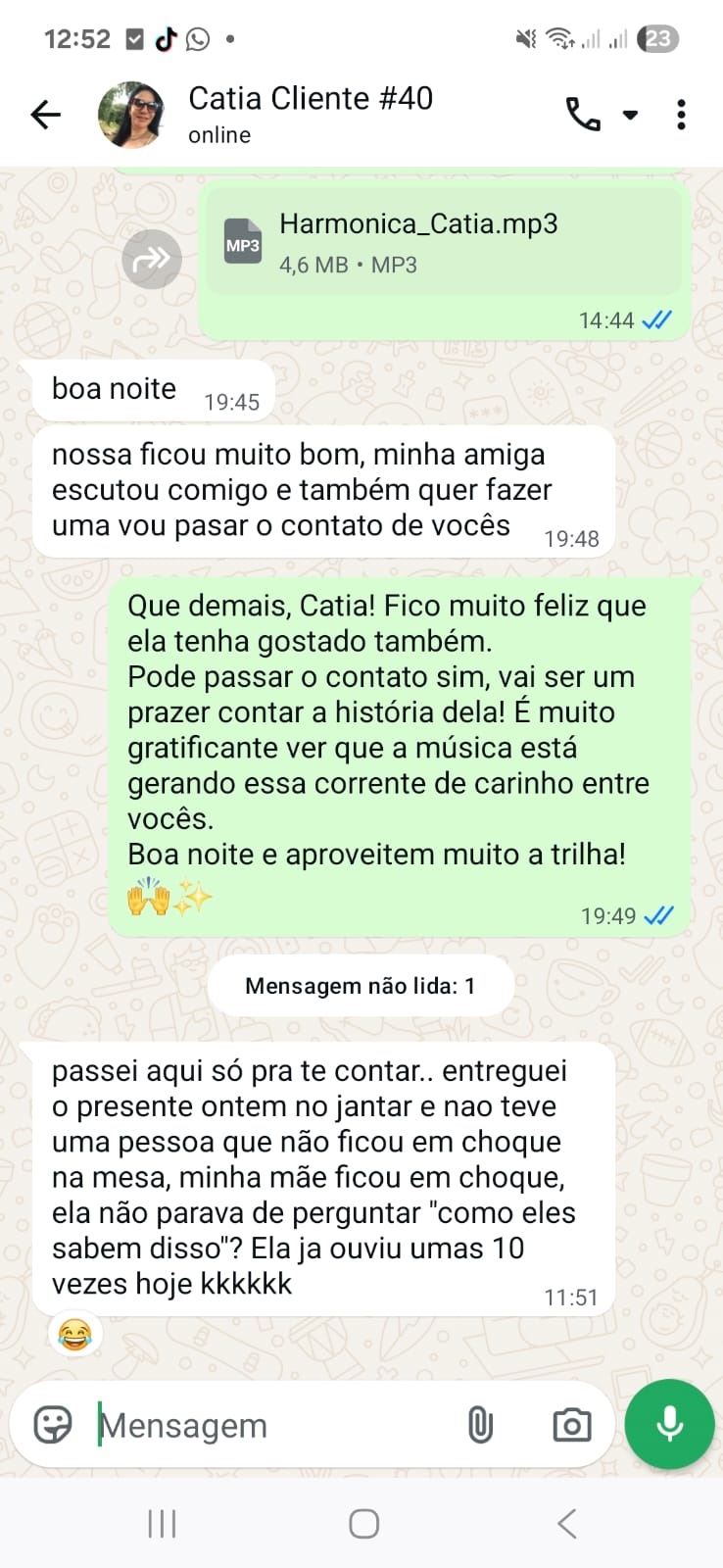Open the three-dot overflow menu
Image resolution: width=723 pixels, height=1568 pixels.
pyautogui.click(x=681, y=114)
